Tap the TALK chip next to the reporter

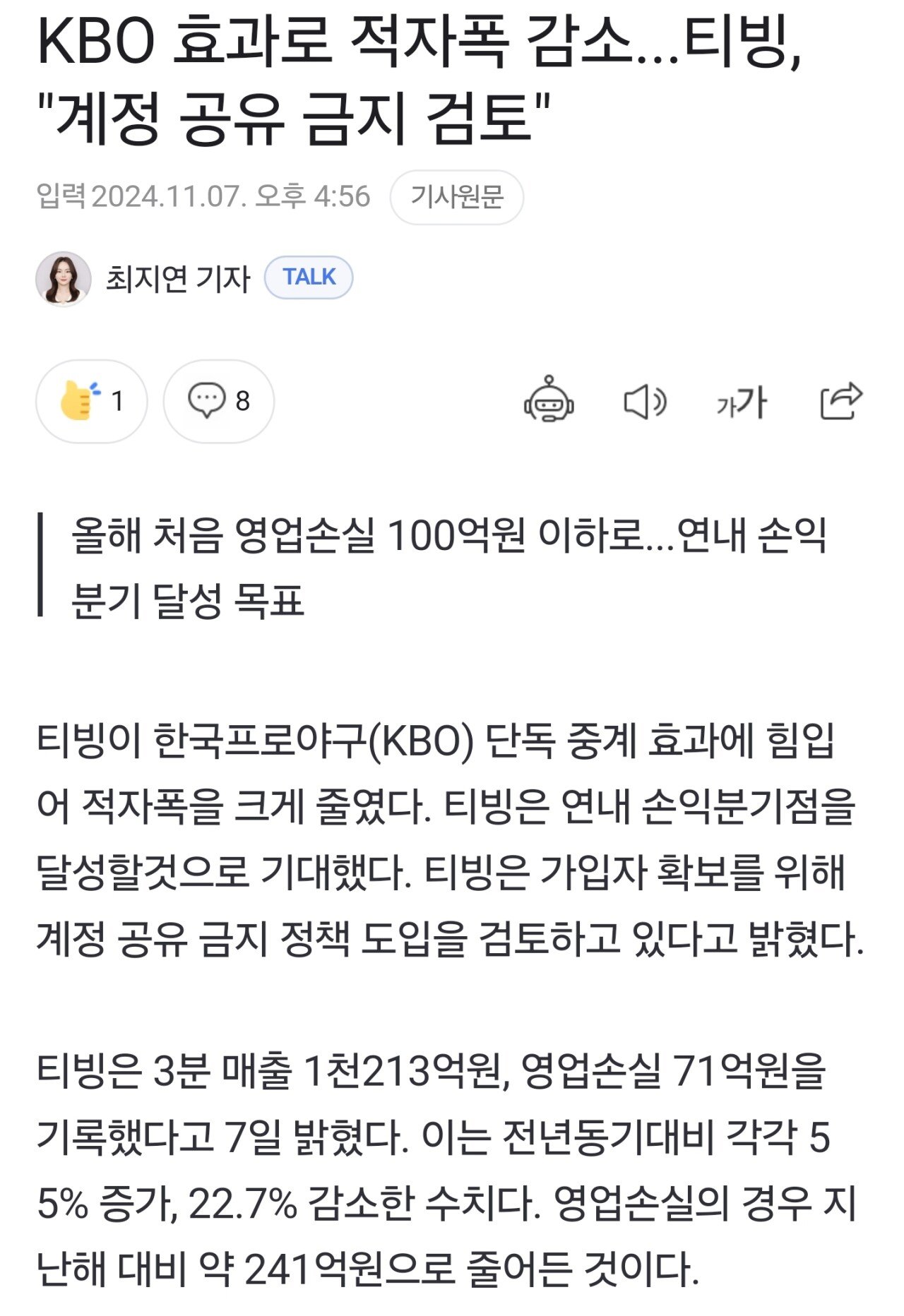(309, 277)
